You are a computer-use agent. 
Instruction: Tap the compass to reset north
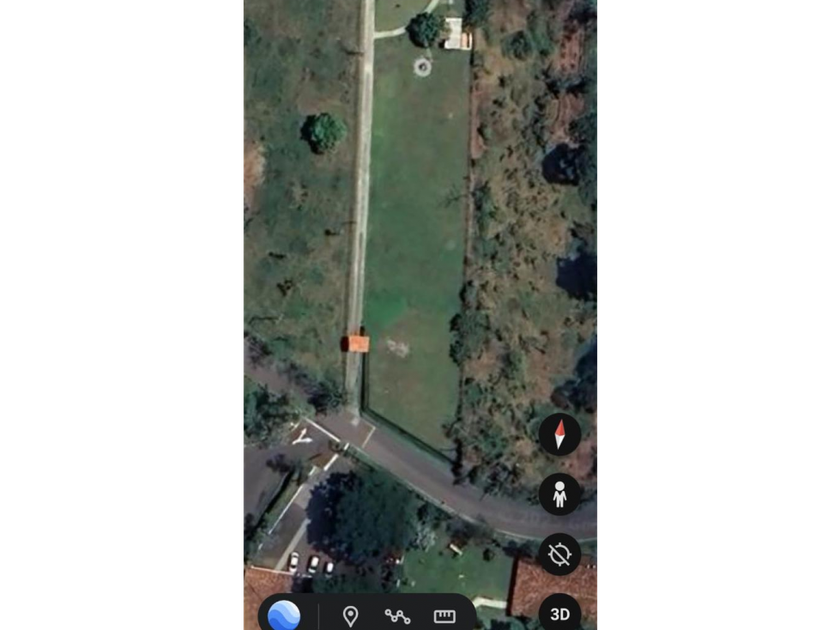click(560, 435)
